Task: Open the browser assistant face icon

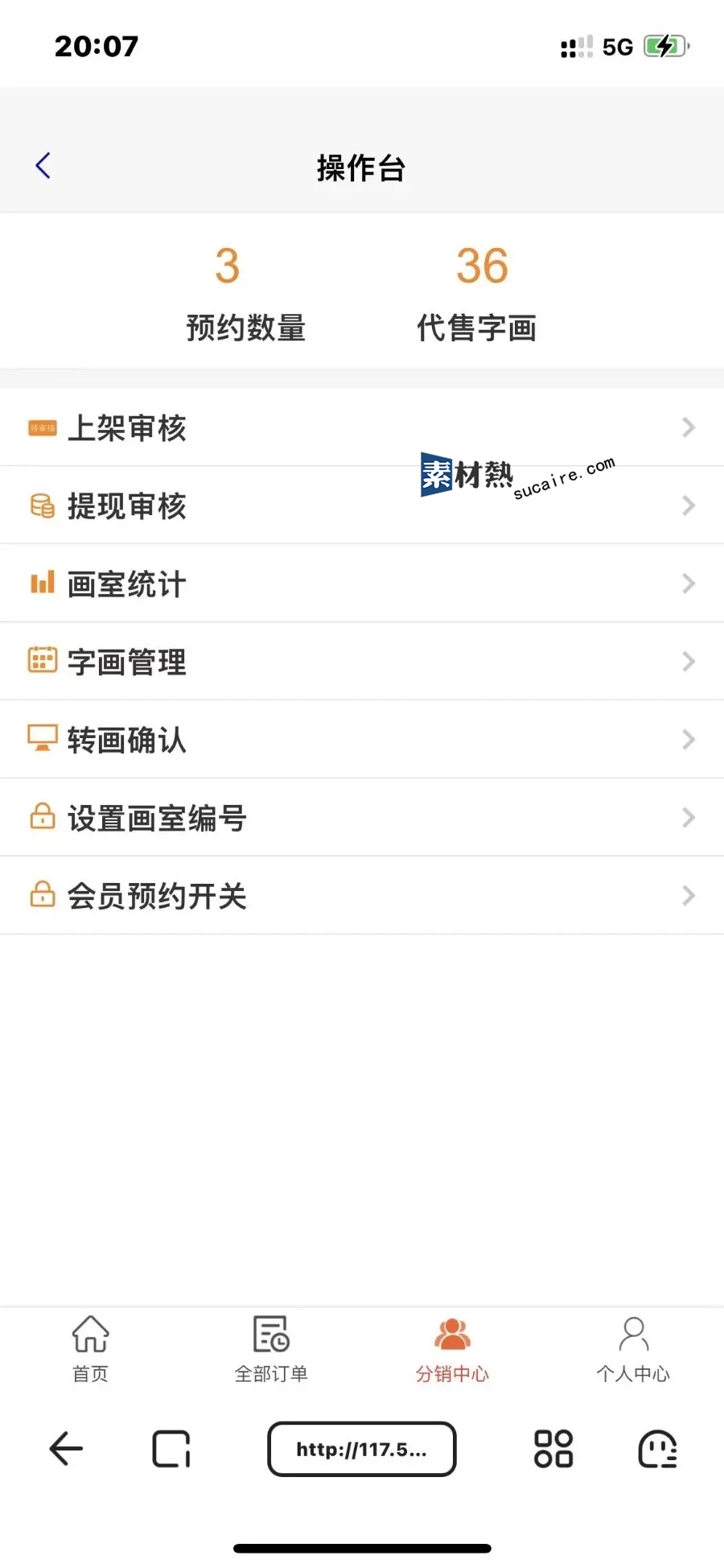Action: point(658,1449)
